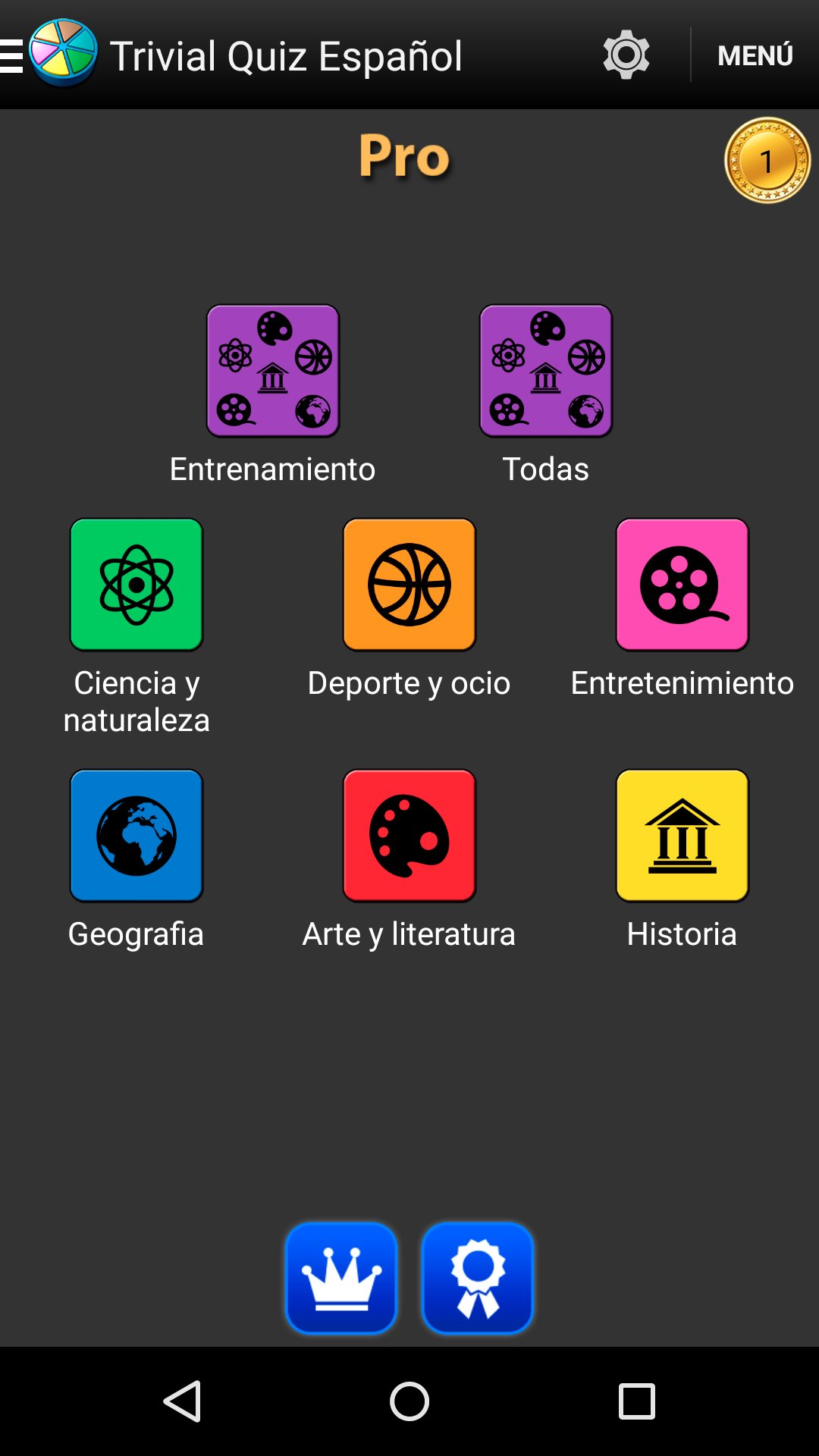This screenshot has width=819, height=1456.
Task: Open the Entretenimiento category
Action: point(682,585)
